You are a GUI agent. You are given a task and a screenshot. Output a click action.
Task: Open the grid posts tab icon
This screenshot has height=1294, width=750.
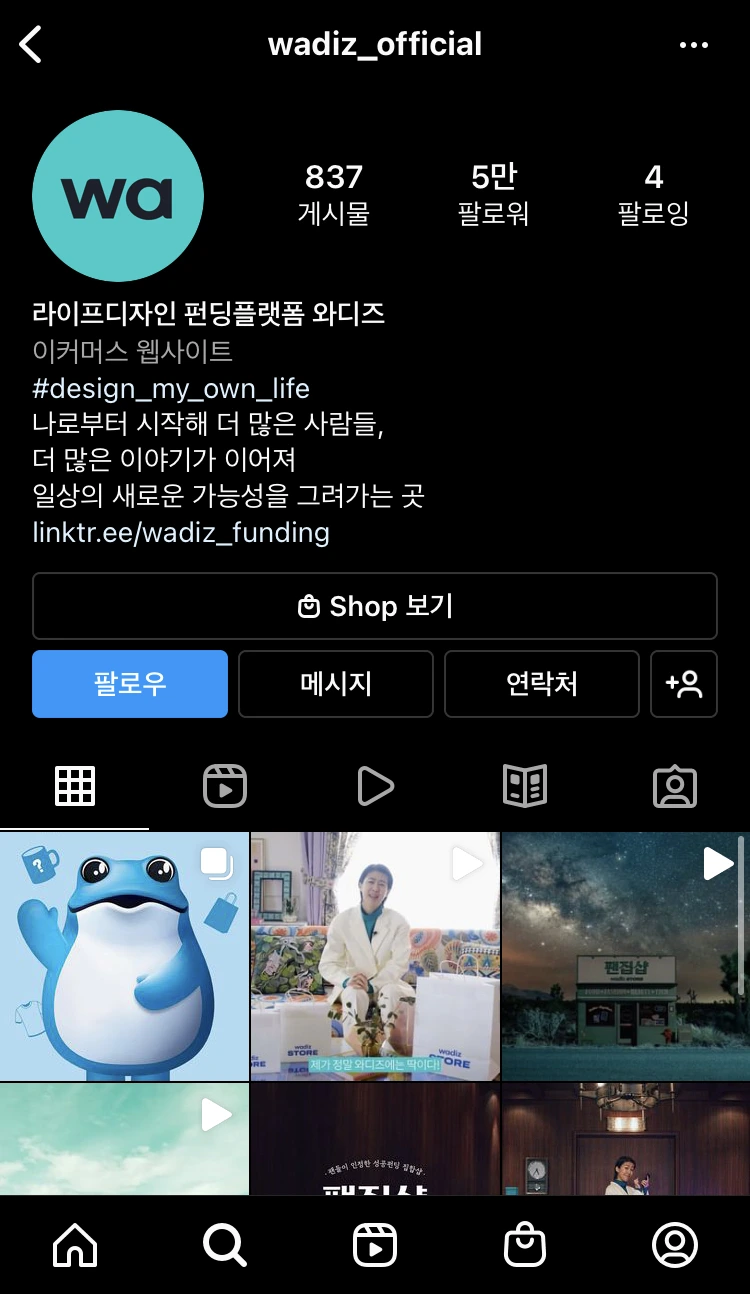[74, 786]
